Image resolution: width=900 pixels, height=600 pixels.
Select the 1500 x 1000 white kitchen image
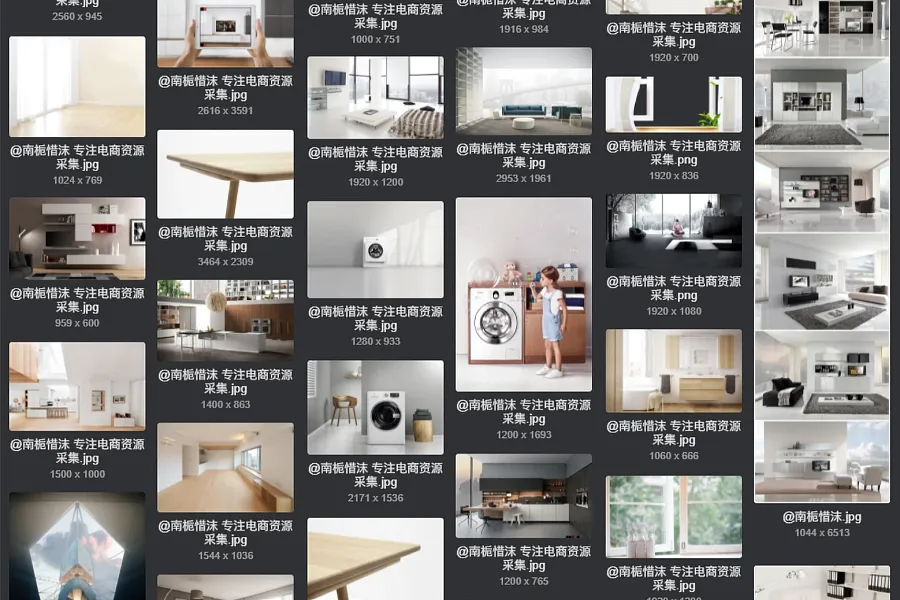[x=77, y=386]
